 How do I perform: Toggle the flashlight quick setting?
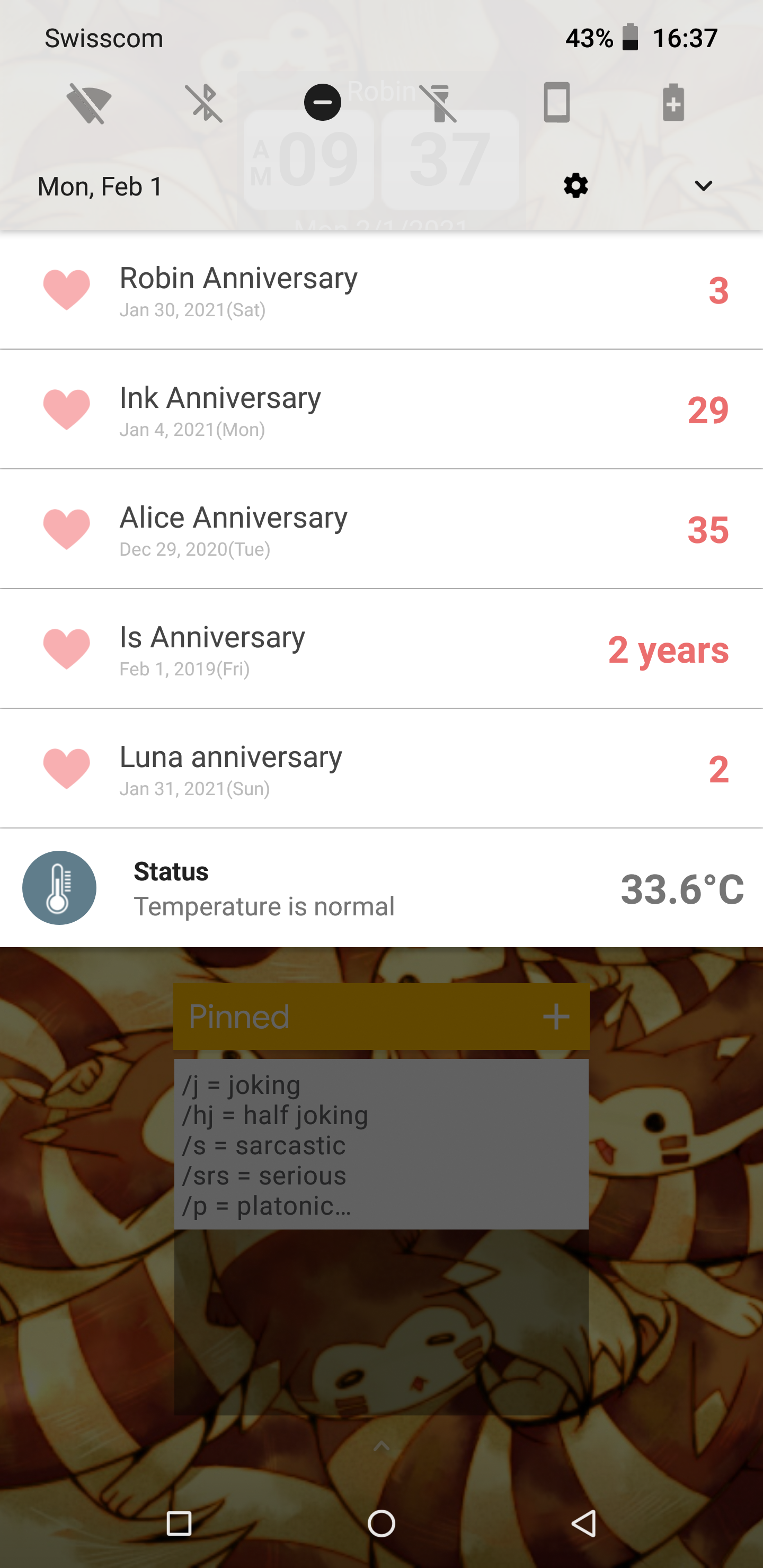pos(440,103)
